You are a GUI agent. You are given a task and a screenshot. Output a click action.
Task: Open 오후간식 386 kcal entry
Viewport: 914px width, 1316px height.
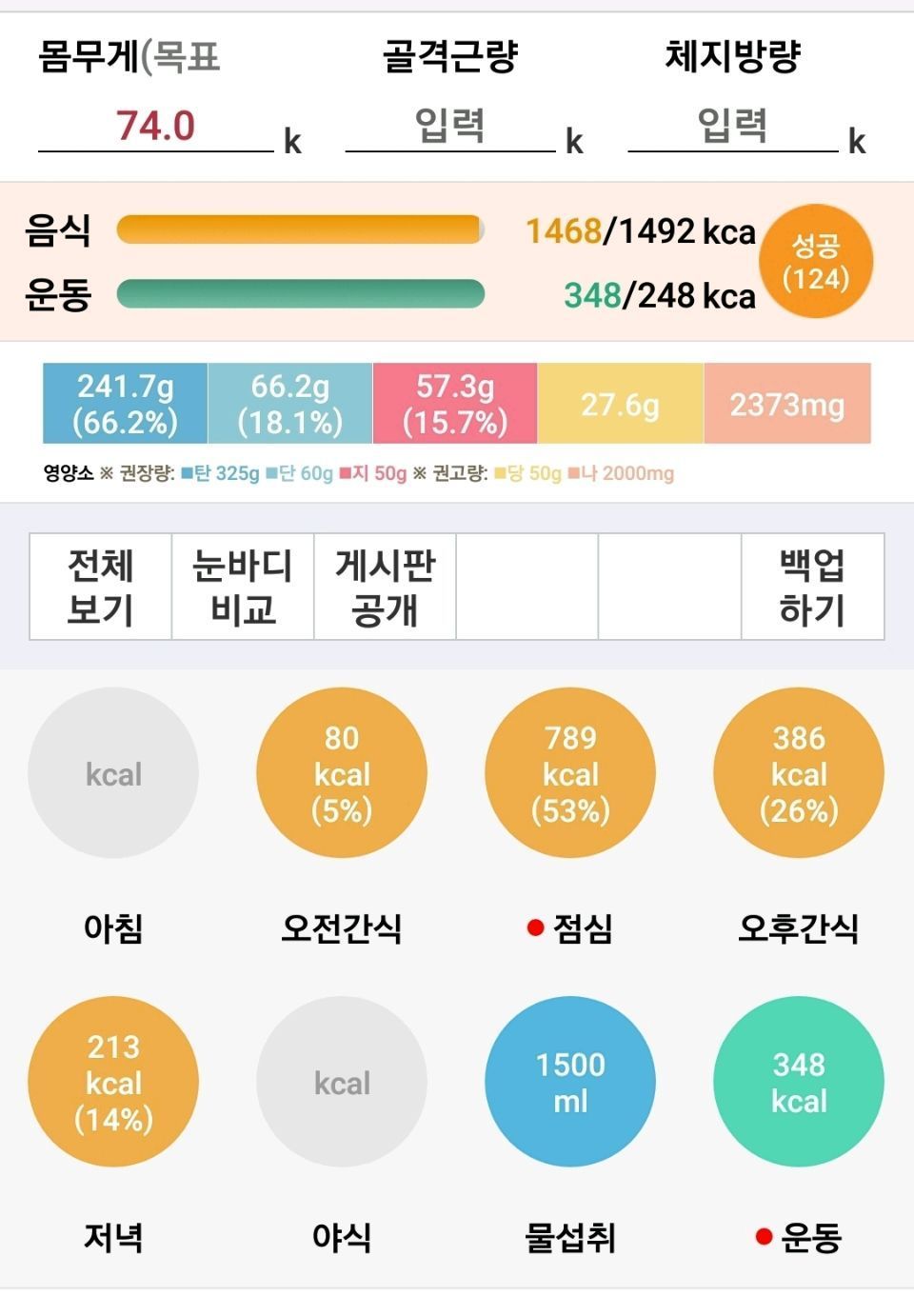[799, 773]
